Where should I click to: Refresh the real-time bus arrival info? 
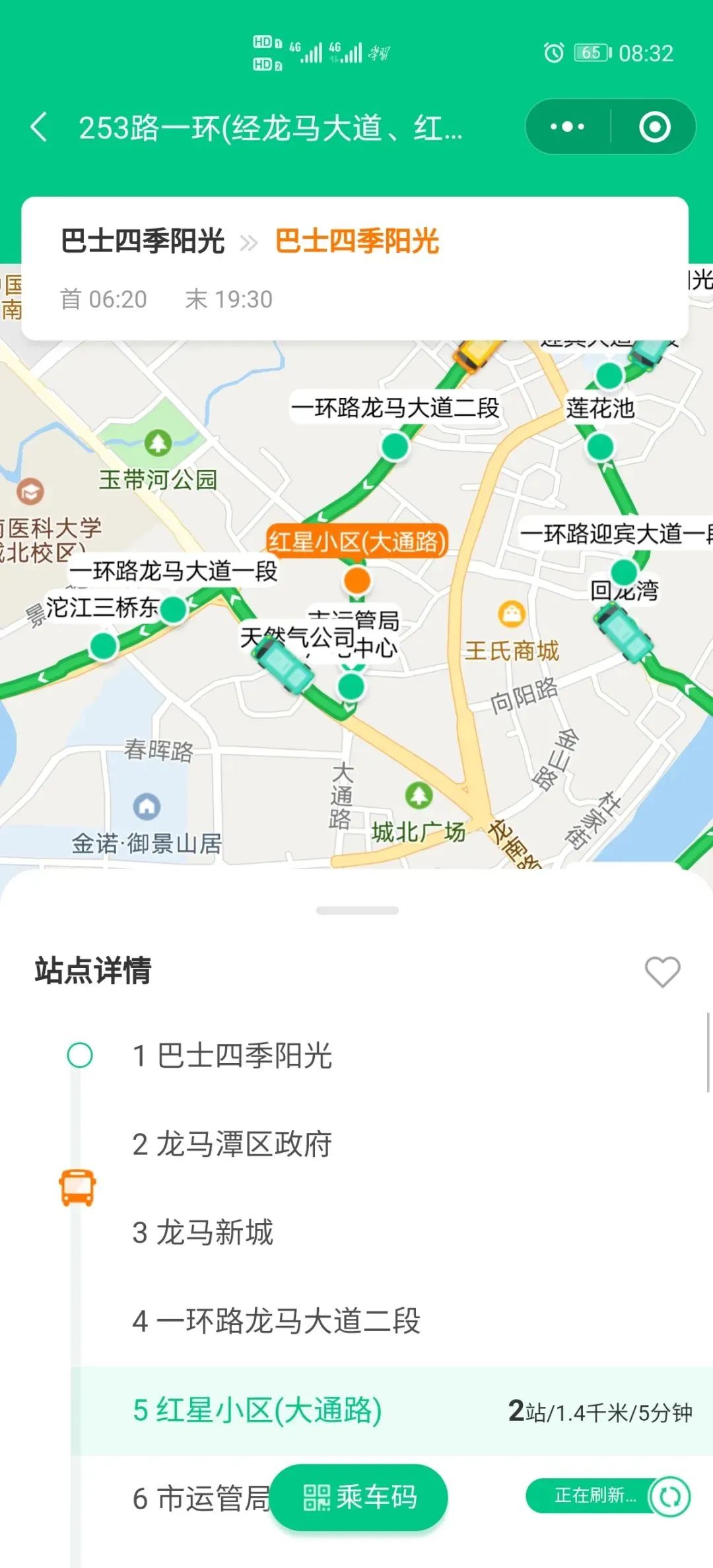pos(669,1497)
